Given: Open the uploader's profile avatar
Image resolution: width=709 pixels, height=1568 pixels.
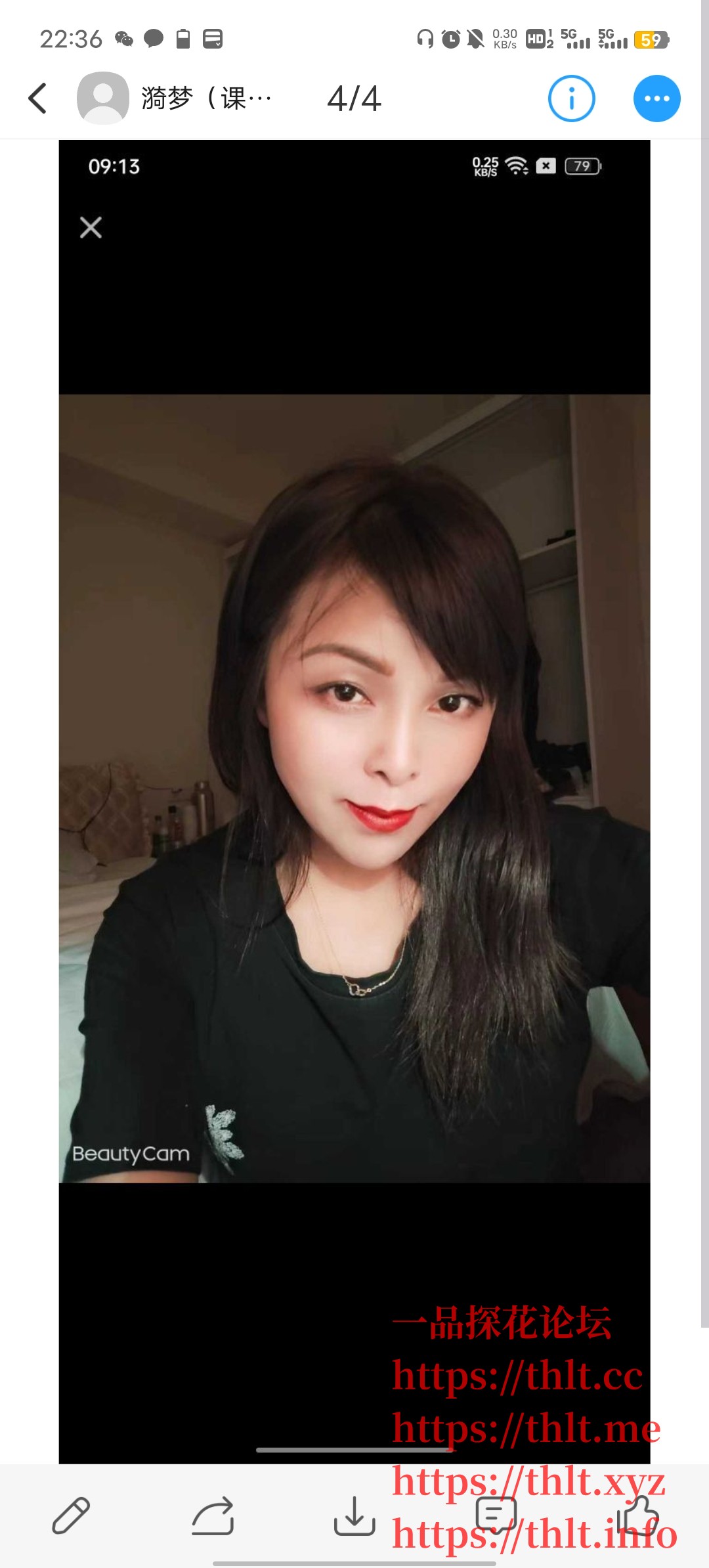Looking at the screenshot, I should point(103,98).
